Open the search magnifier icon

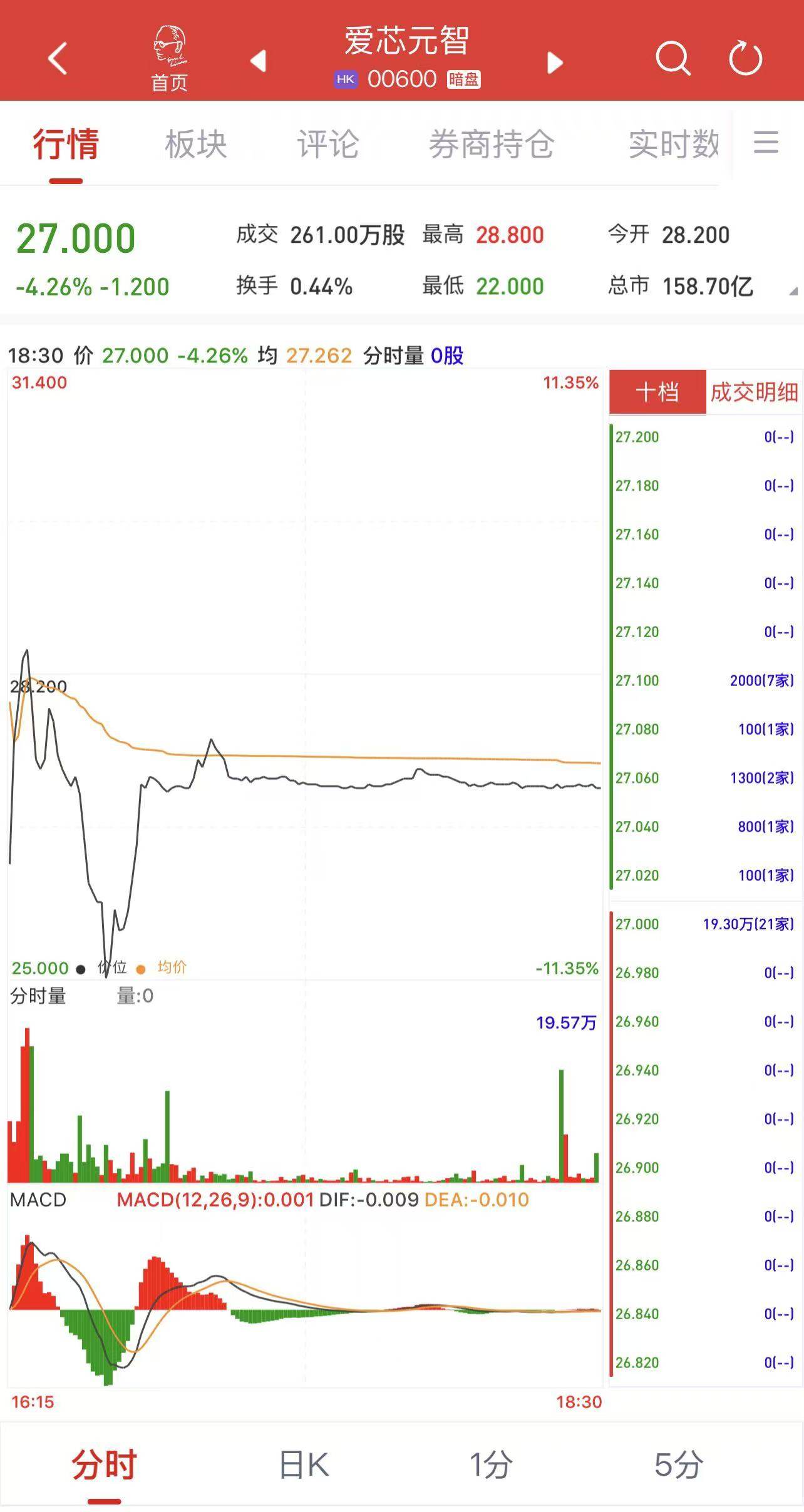click(673, 59)
